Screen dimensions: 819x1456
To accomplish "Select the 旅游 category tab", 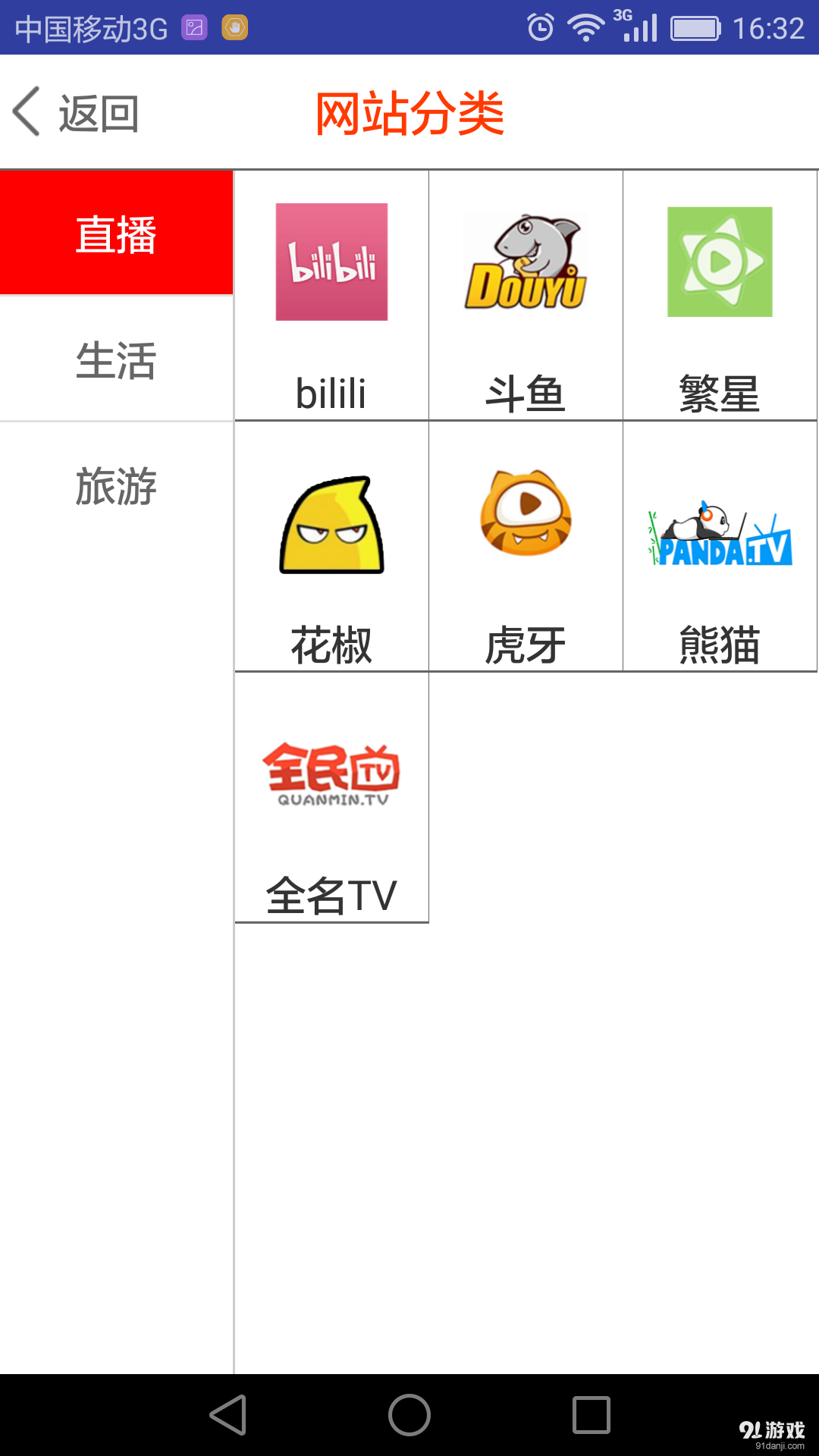I will [117, 488].
